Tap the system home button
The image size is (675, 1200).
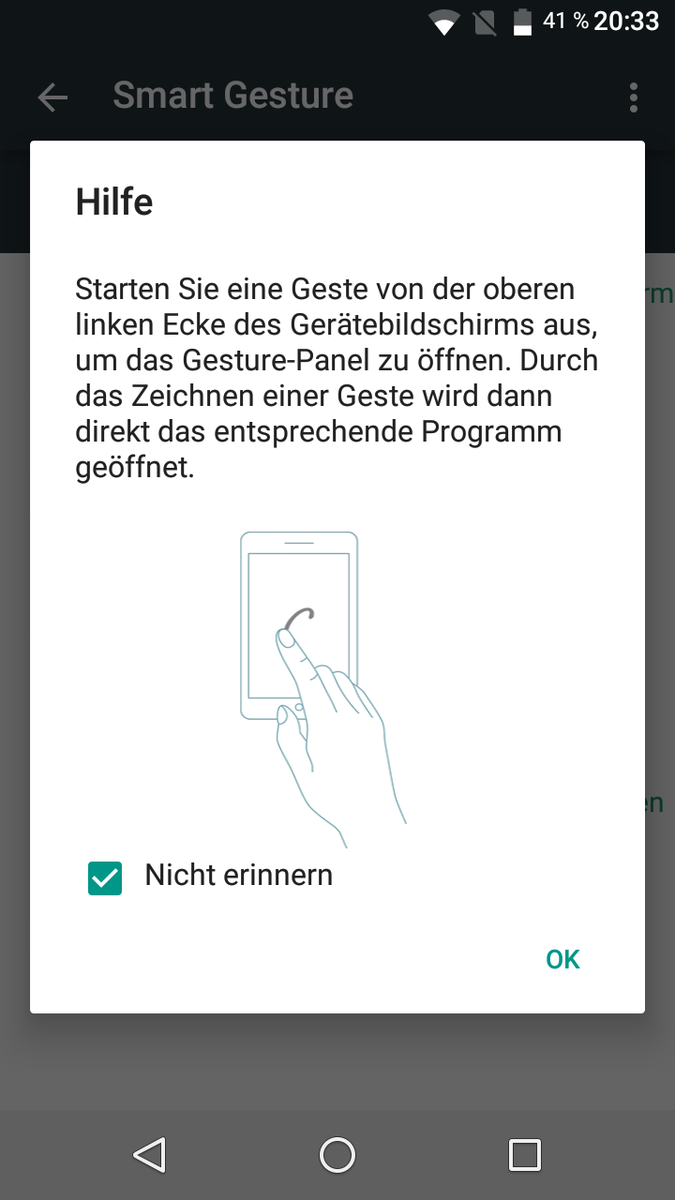pos(337,1155)
